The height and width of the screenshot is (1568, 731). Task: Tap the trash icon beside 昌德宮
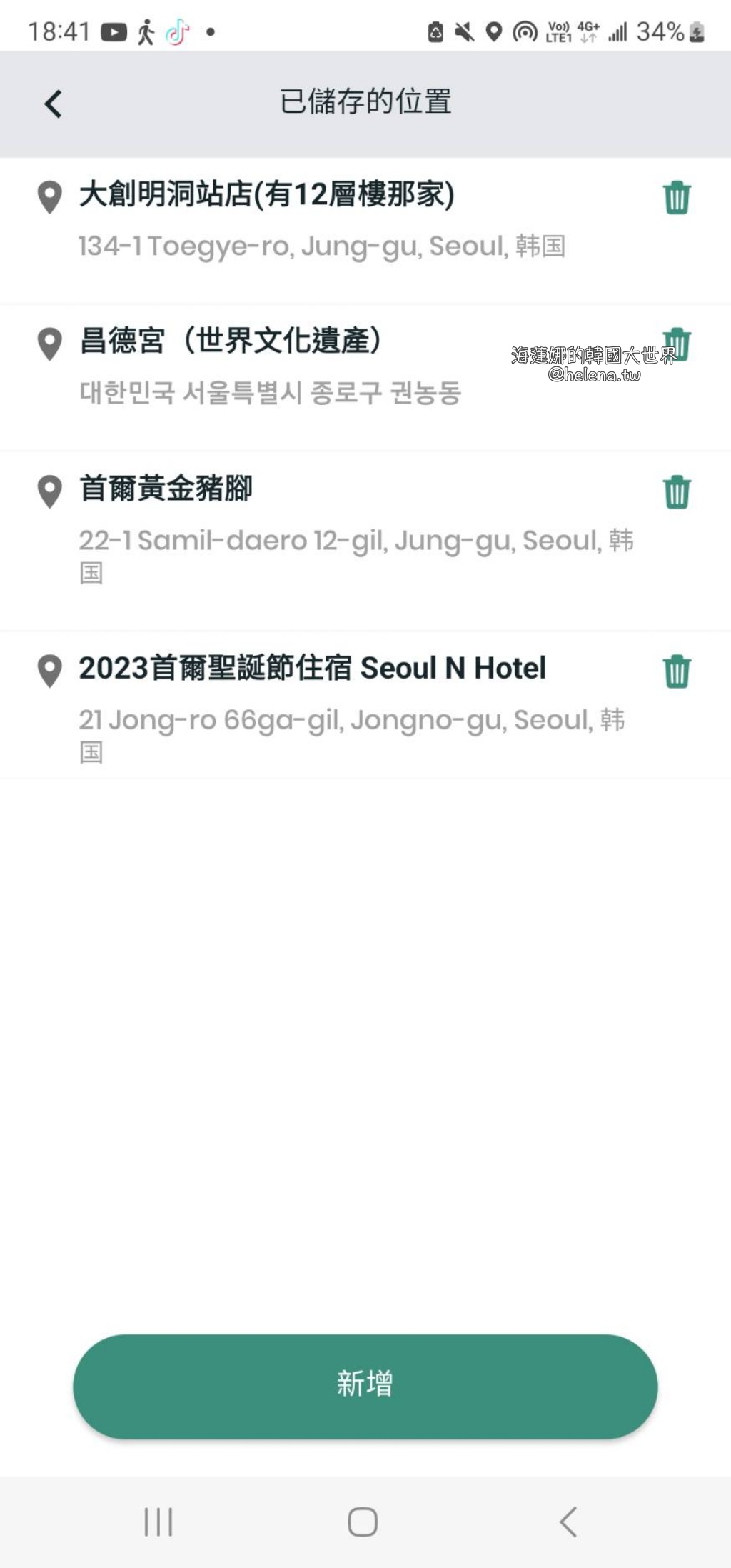[675, 344]
